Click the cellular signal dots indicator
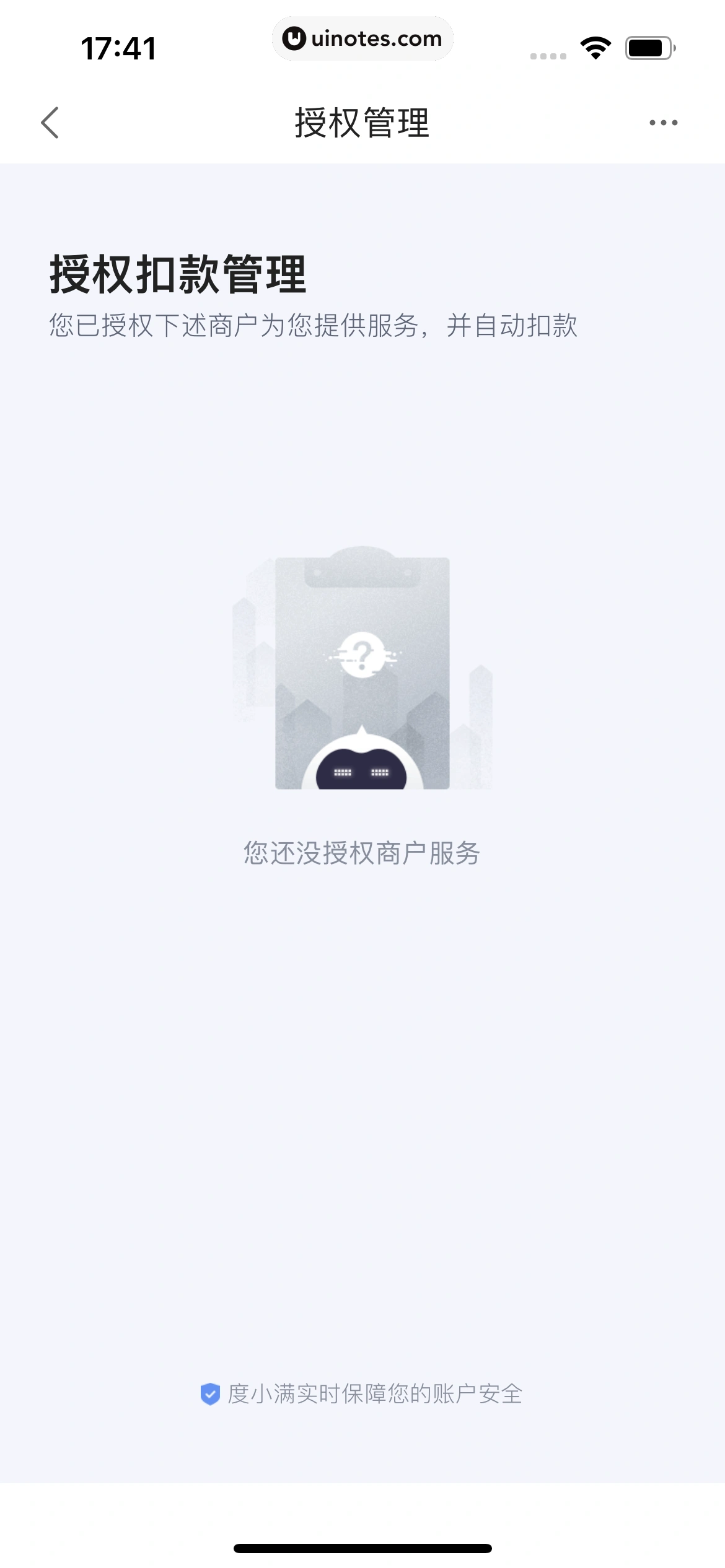725x1568 pixels. click(547, 56)
